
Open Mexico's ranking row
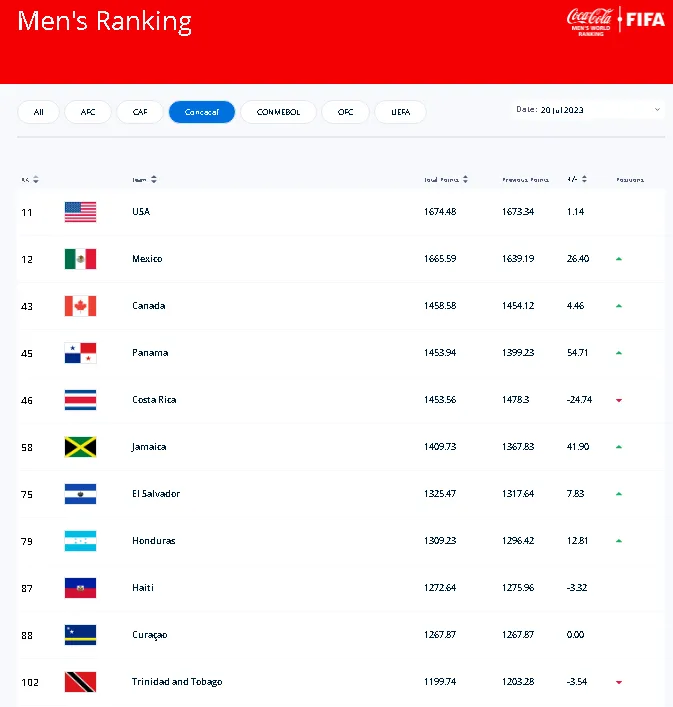(147, 259)
